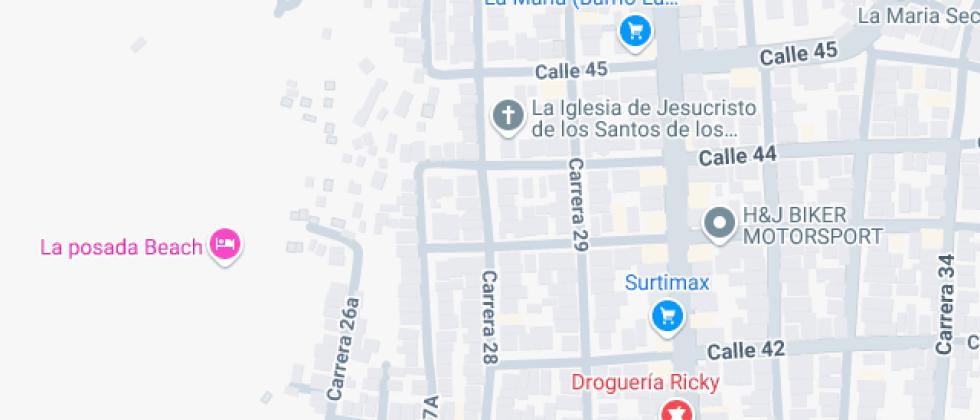Select the Iglesia de Jesucristo church marker
The width and height of the screenshot is (980, 420).
point(508,116)
